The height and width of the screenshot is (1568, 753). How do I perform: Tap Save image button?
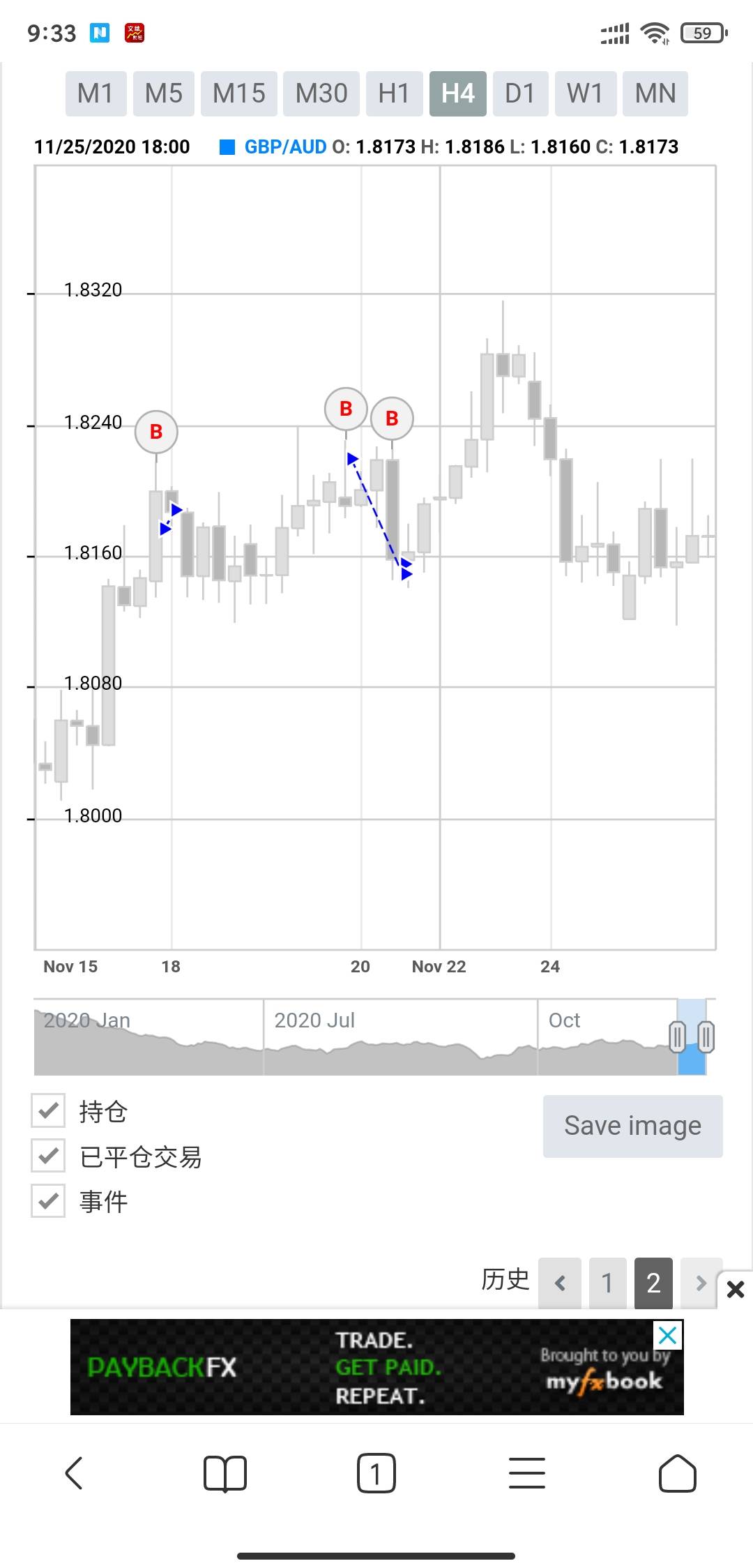click(633, 1126)
